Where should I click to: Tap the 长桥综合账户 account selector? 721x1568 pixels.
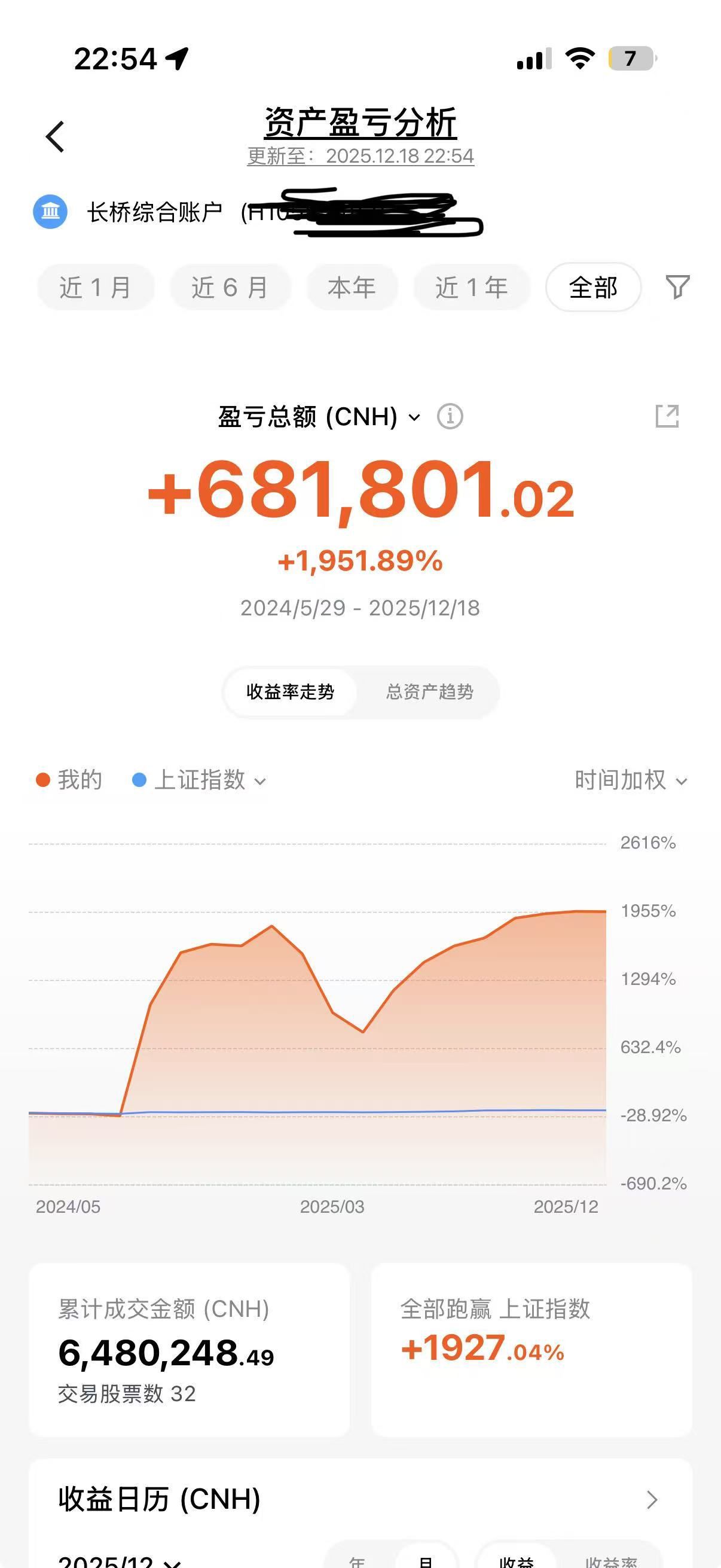click(x=155, y=212)
